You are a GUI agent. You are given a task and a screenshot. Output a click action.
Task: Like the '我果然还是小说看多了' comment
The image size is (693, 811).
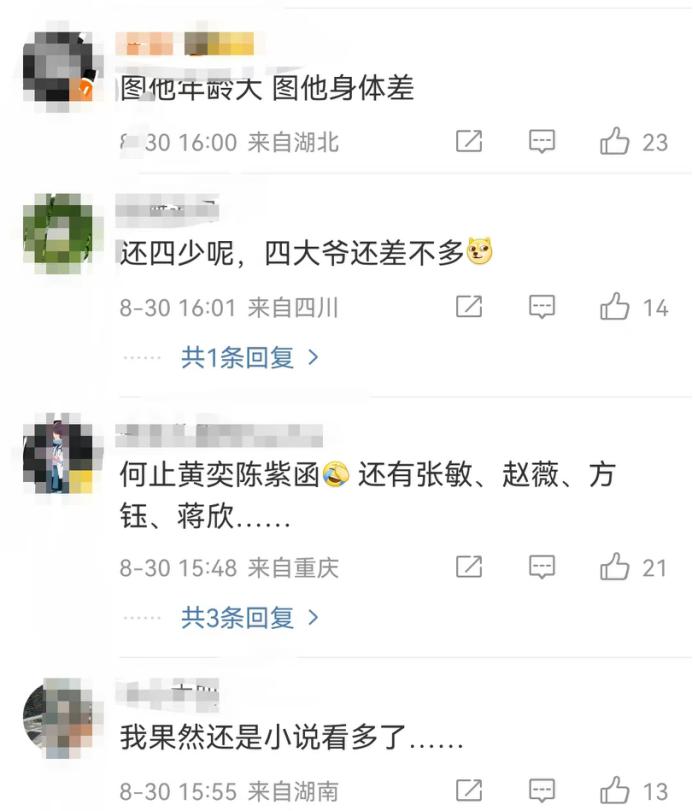(614, 790)
